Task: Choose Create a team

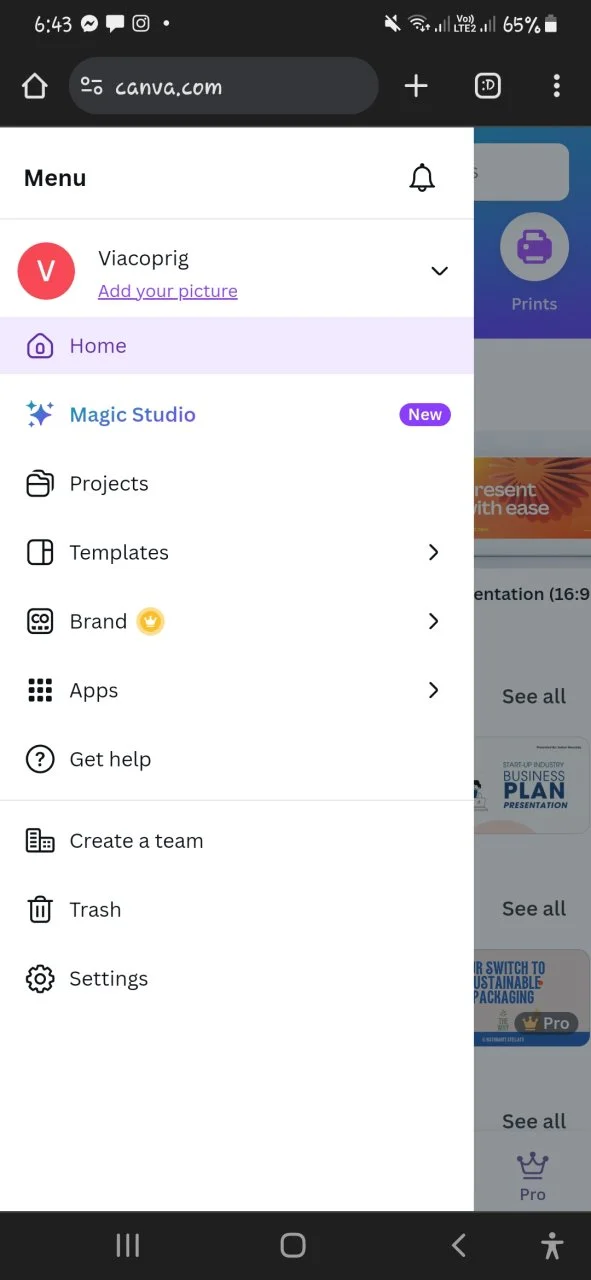Action: (237, 841)
